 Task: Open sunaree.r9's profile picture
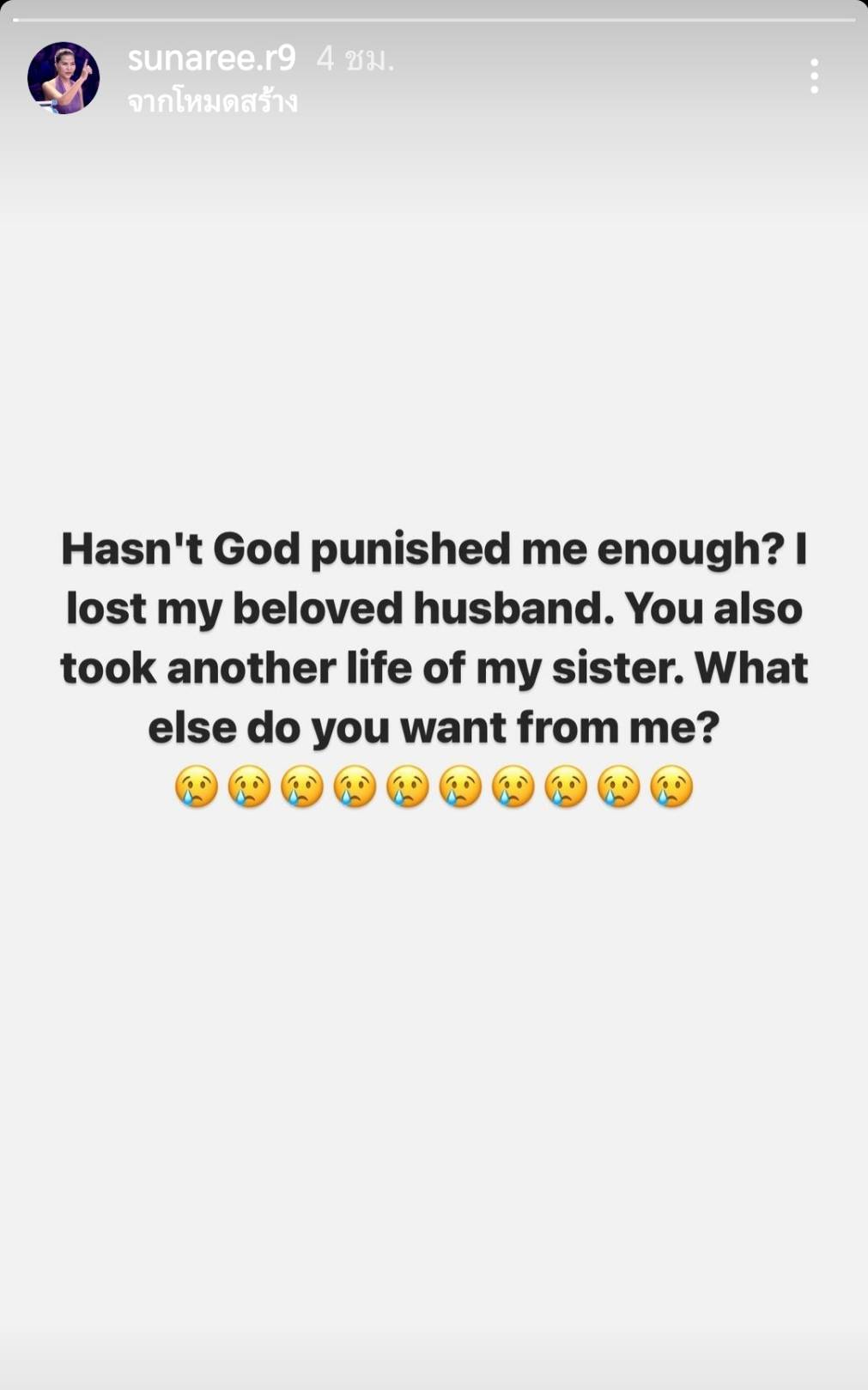click(64, 78)
